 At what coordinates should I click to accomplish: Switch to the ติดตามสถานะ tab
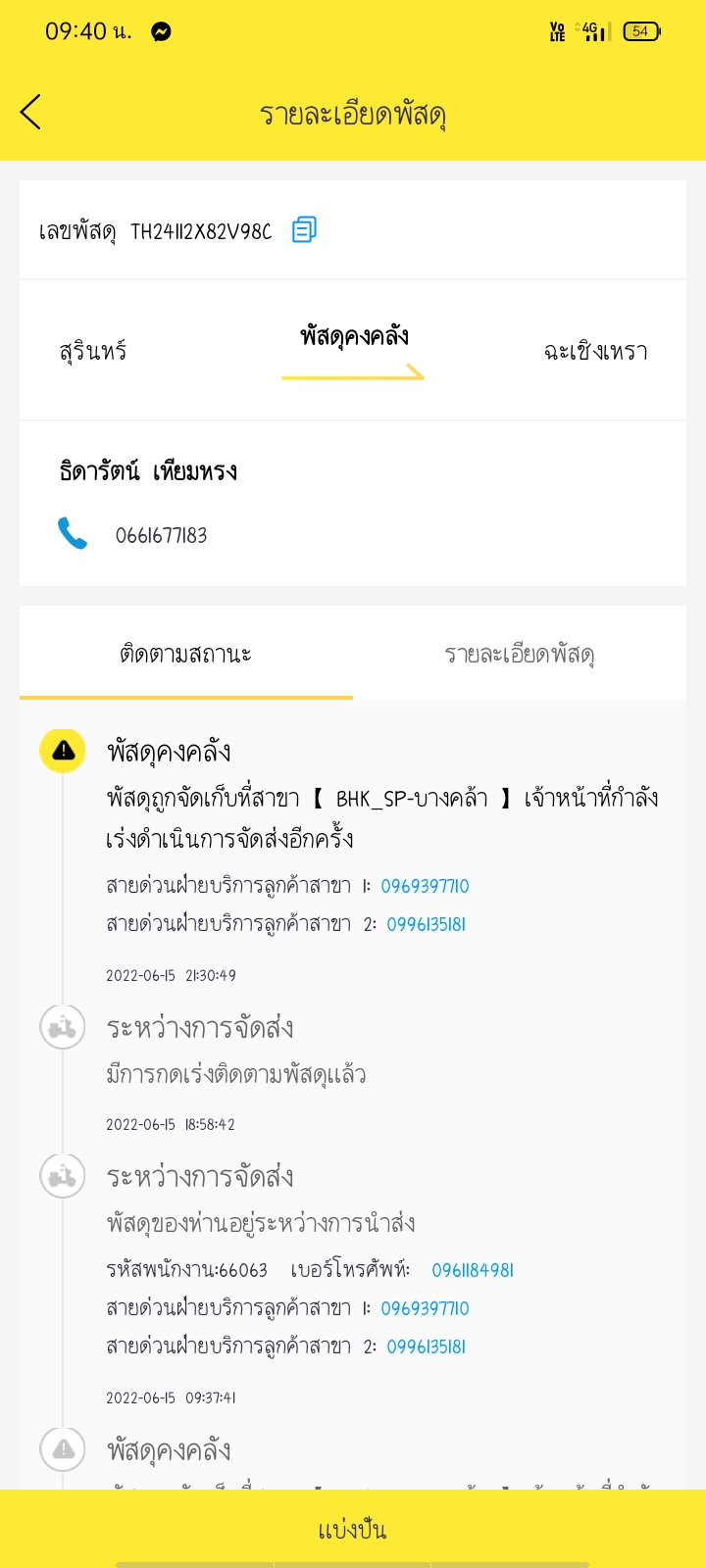[186, 654]
